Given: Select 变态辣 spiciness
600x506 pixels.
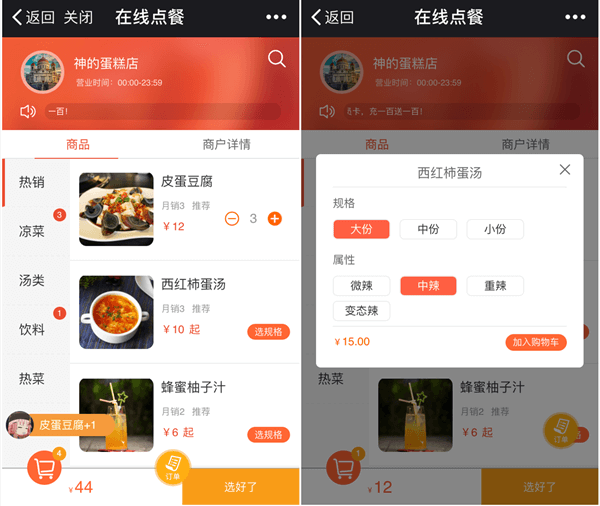Looking at the screenshot, I should click(x=361, y=310).
